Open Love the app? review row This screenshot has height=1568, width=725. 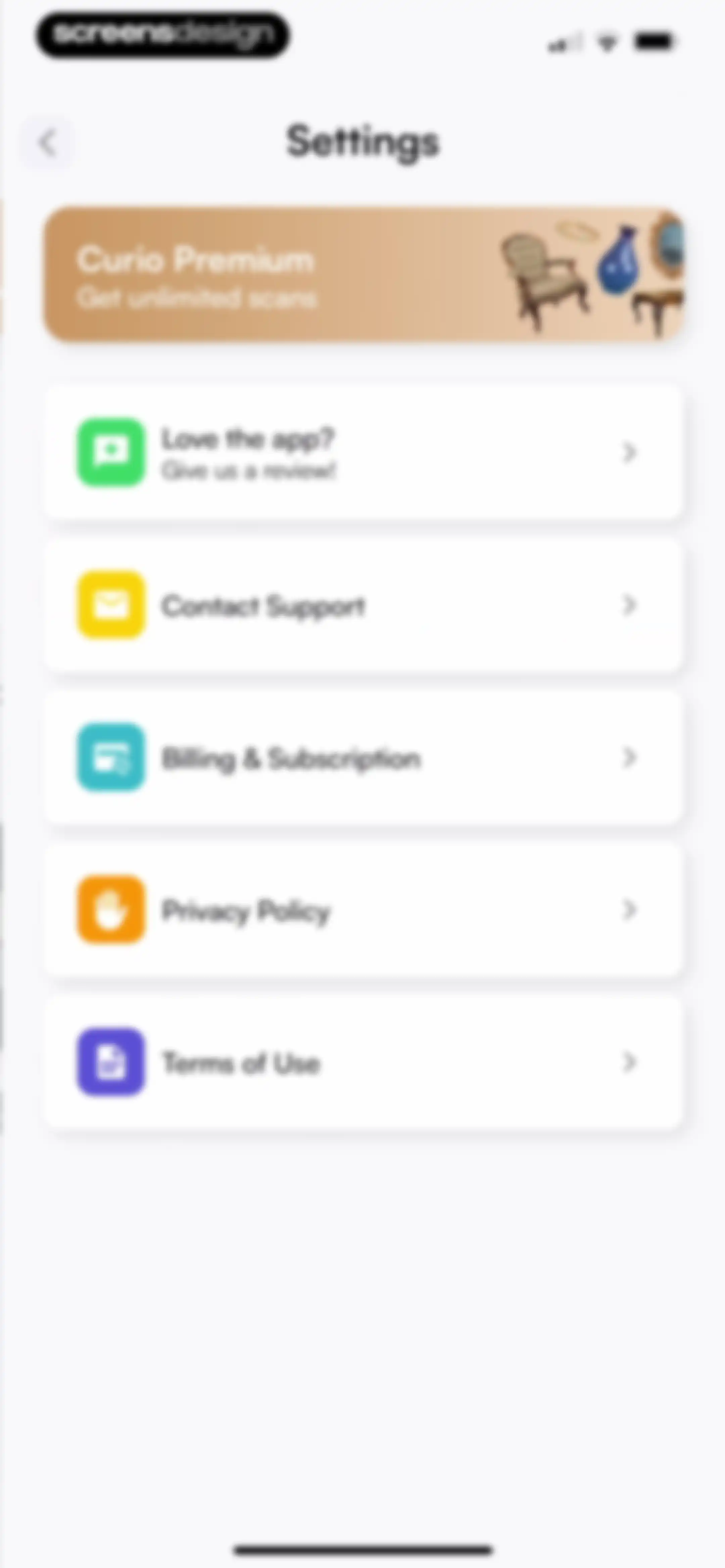[364, 452]
